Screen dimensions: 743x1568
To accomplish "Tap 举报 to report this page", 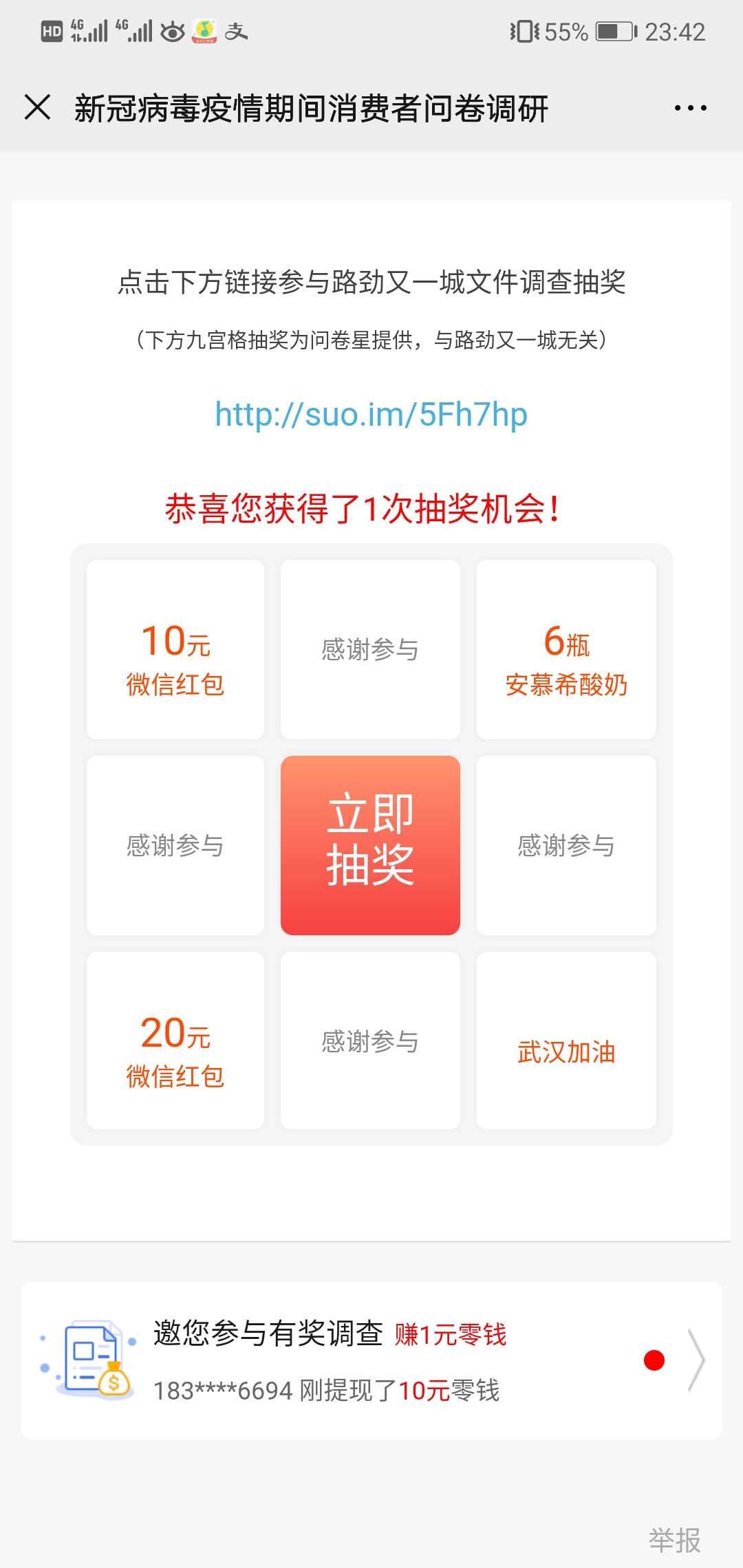I will point(674,1539).
